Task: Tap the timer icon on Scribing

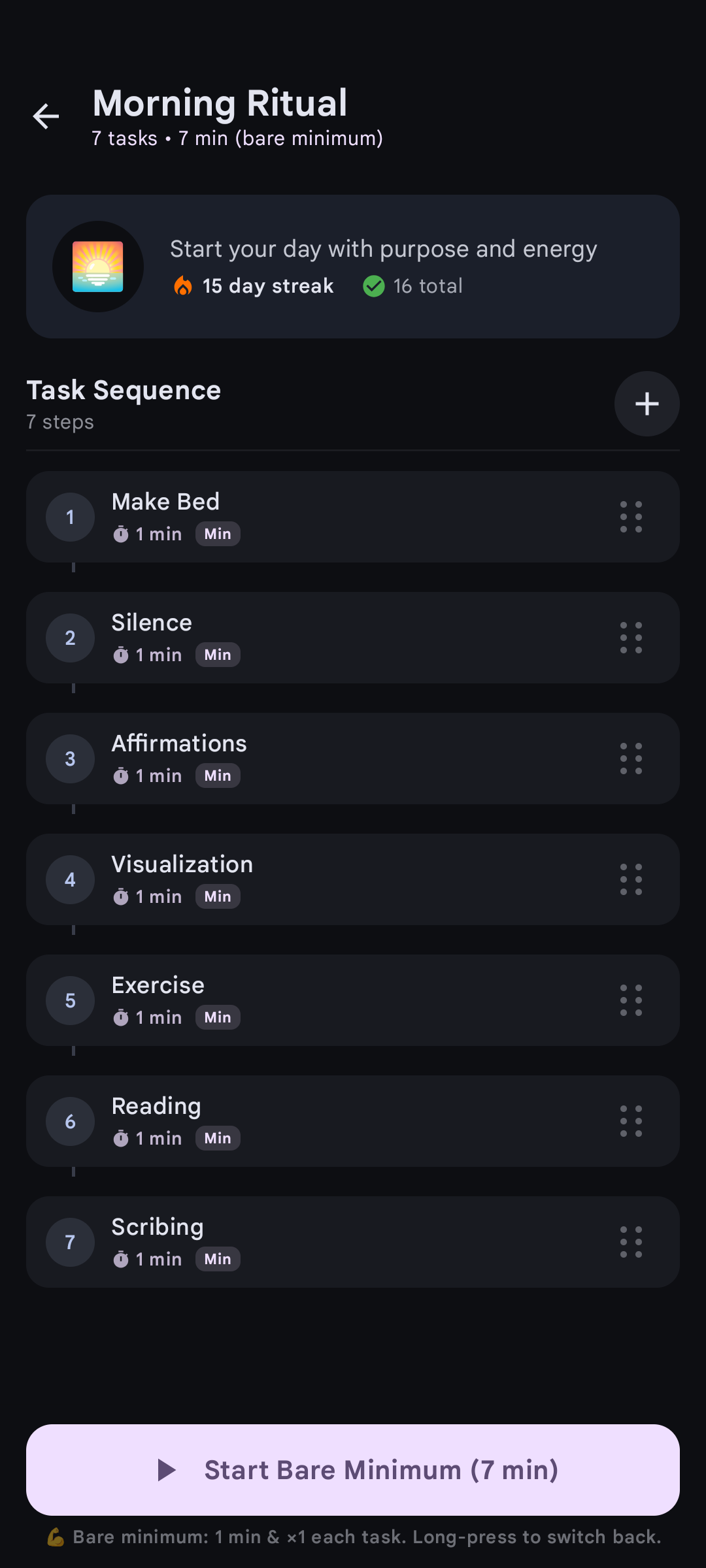Action: click(121, 1259)
